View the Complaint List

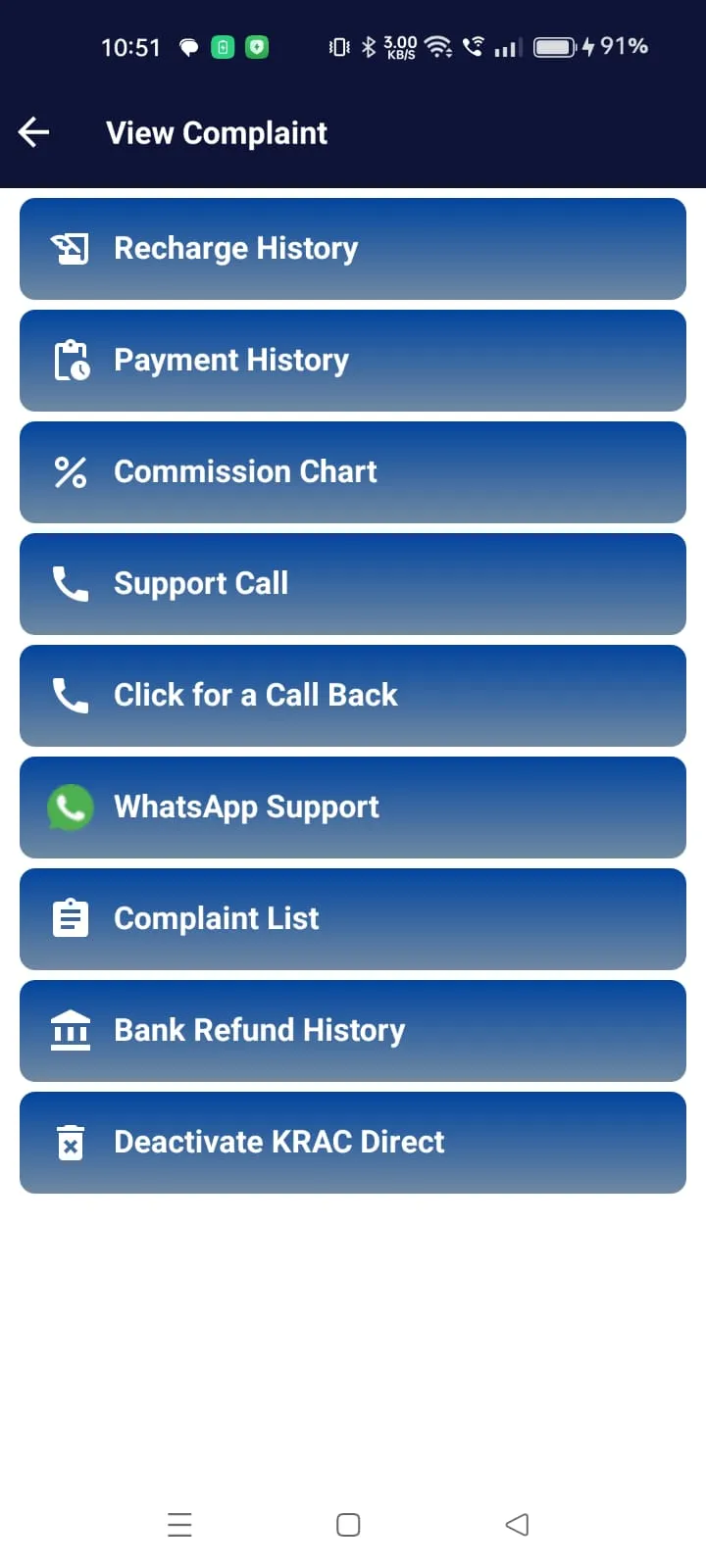tap(353, 918)
